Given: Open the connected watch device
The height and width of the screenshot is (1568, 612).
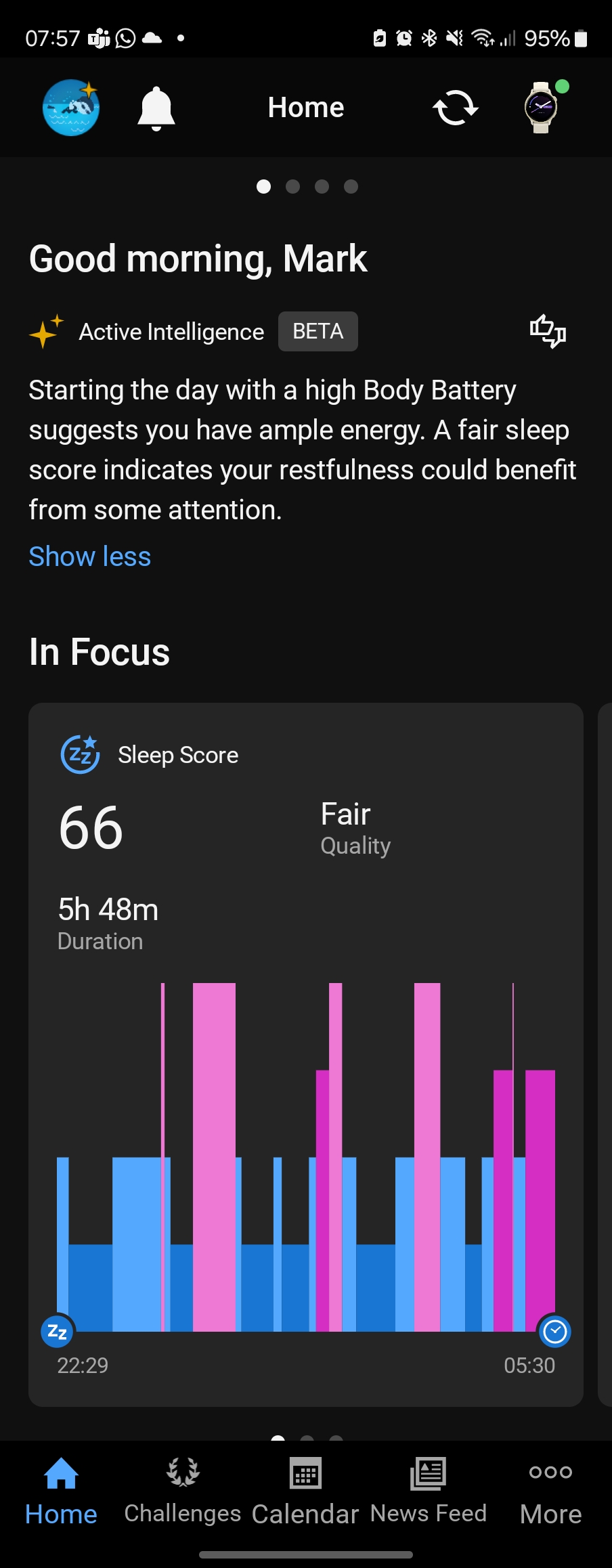Looking at the screenshot, I should 542,108.
